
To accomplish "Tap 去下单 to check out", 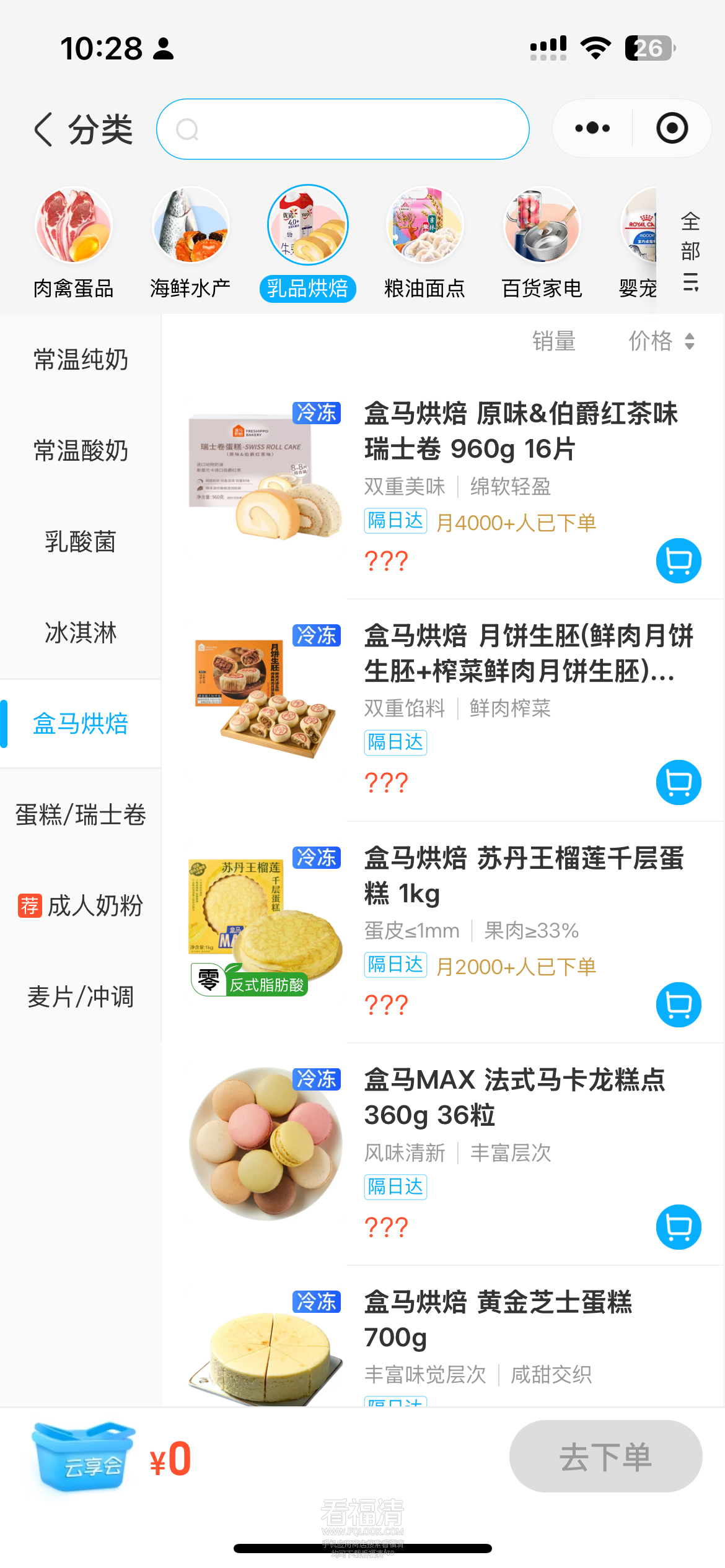I will [605, 1457].
